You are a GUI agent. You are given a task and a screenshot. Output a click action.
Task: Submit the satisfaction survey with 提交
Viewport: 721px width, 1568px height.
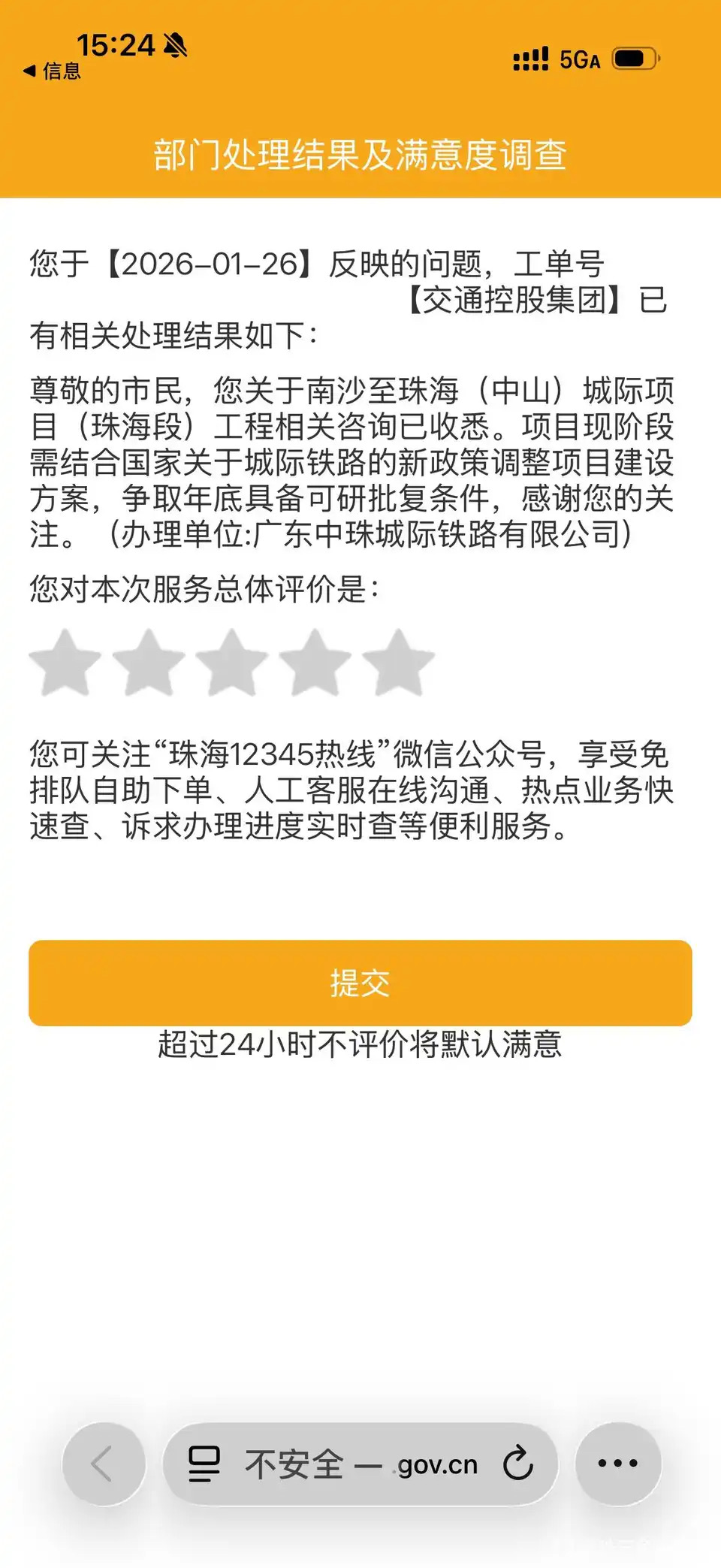(360, 983)
